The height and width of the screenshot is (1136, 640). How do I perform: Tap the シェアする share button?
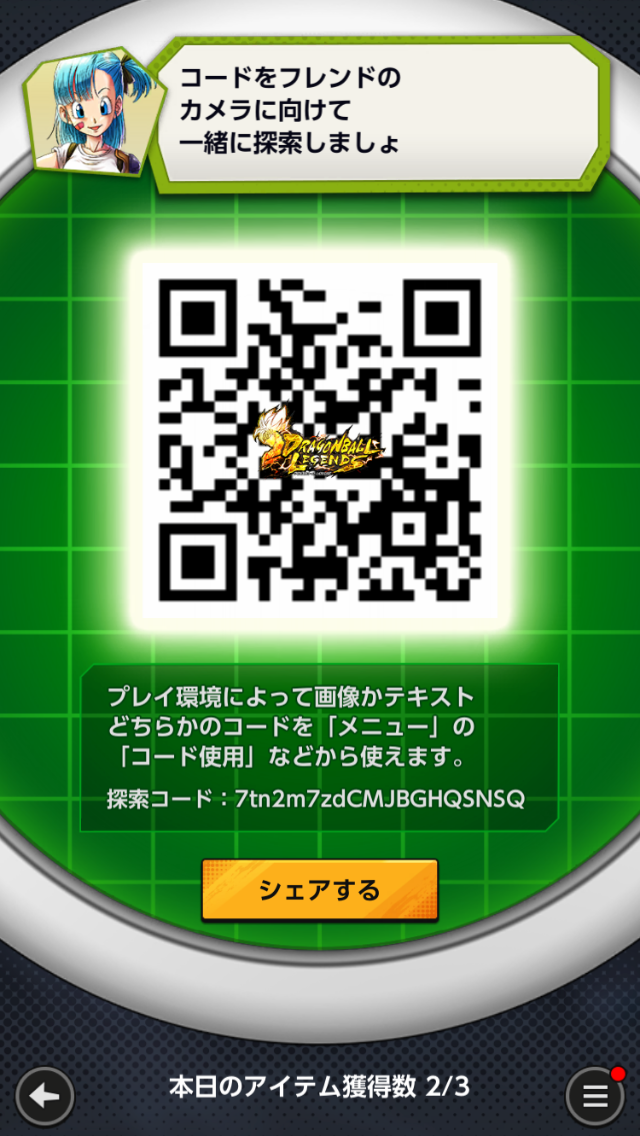[x=319, y=889]
